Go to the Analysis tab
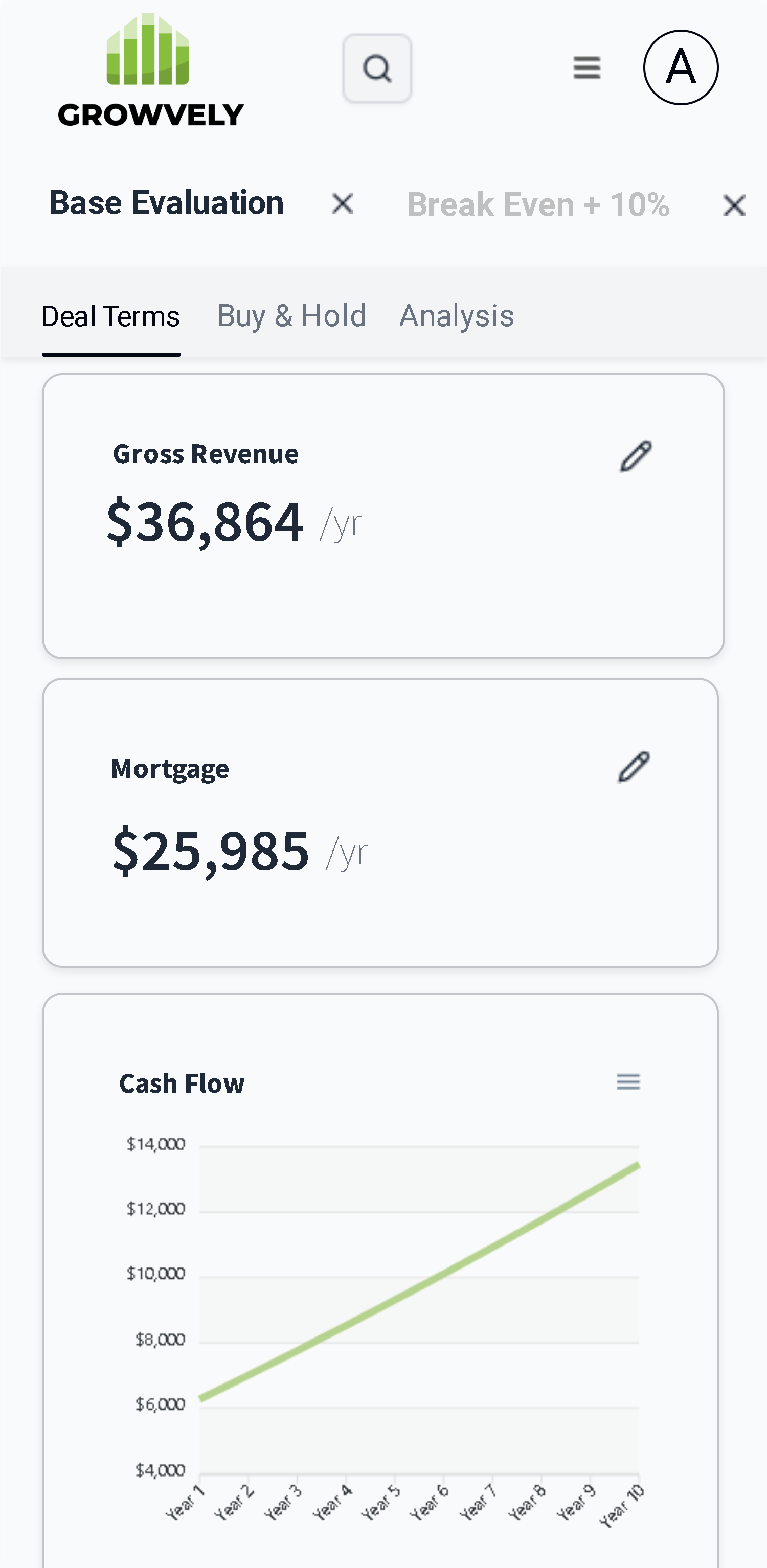Image resolution: width=767 pixels, height=1568 pixels. (456, 316)
